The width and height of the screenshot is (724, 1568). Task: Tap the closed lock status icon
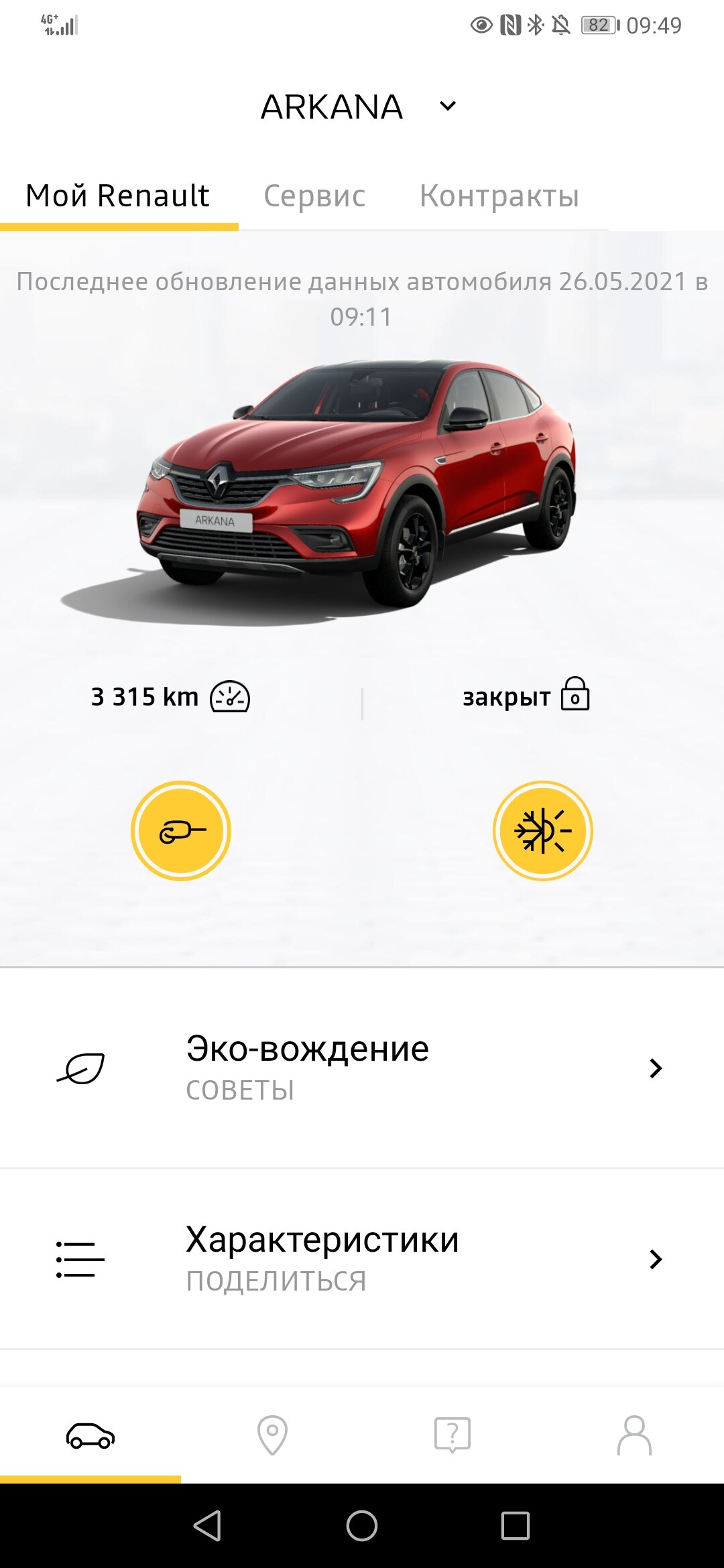coord(575,694)
